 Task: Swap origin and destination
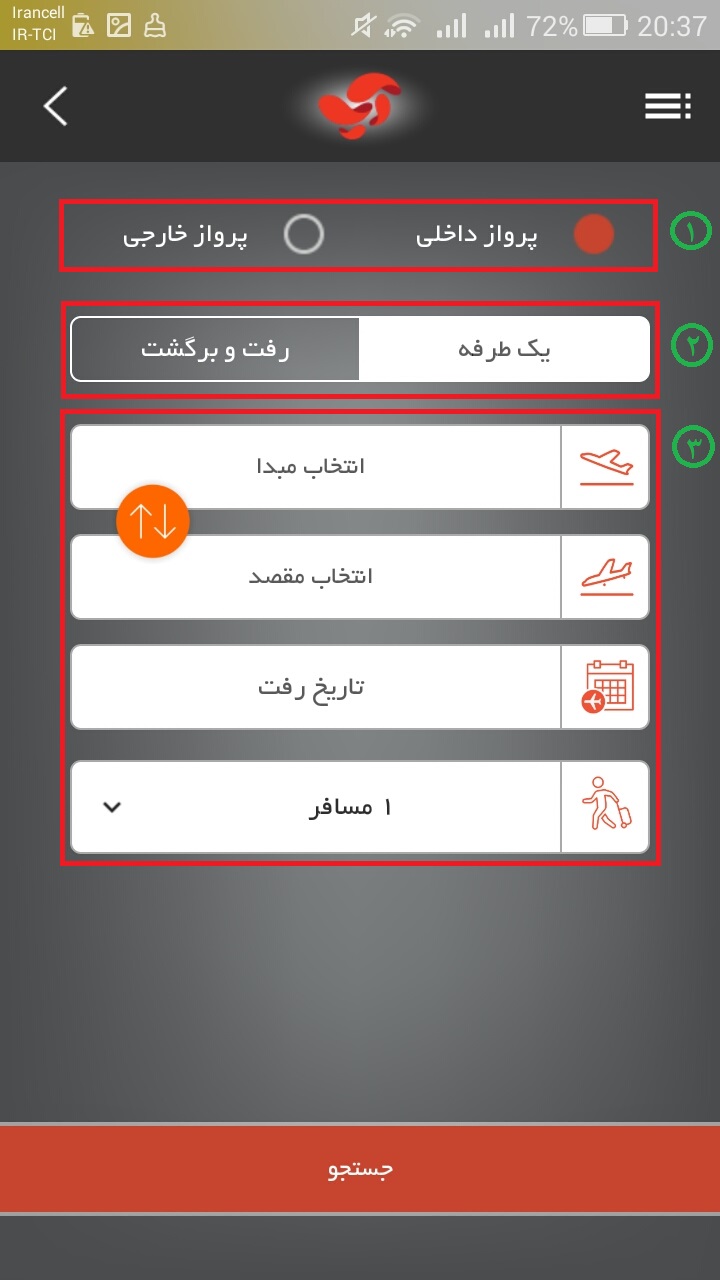(153, 520)
